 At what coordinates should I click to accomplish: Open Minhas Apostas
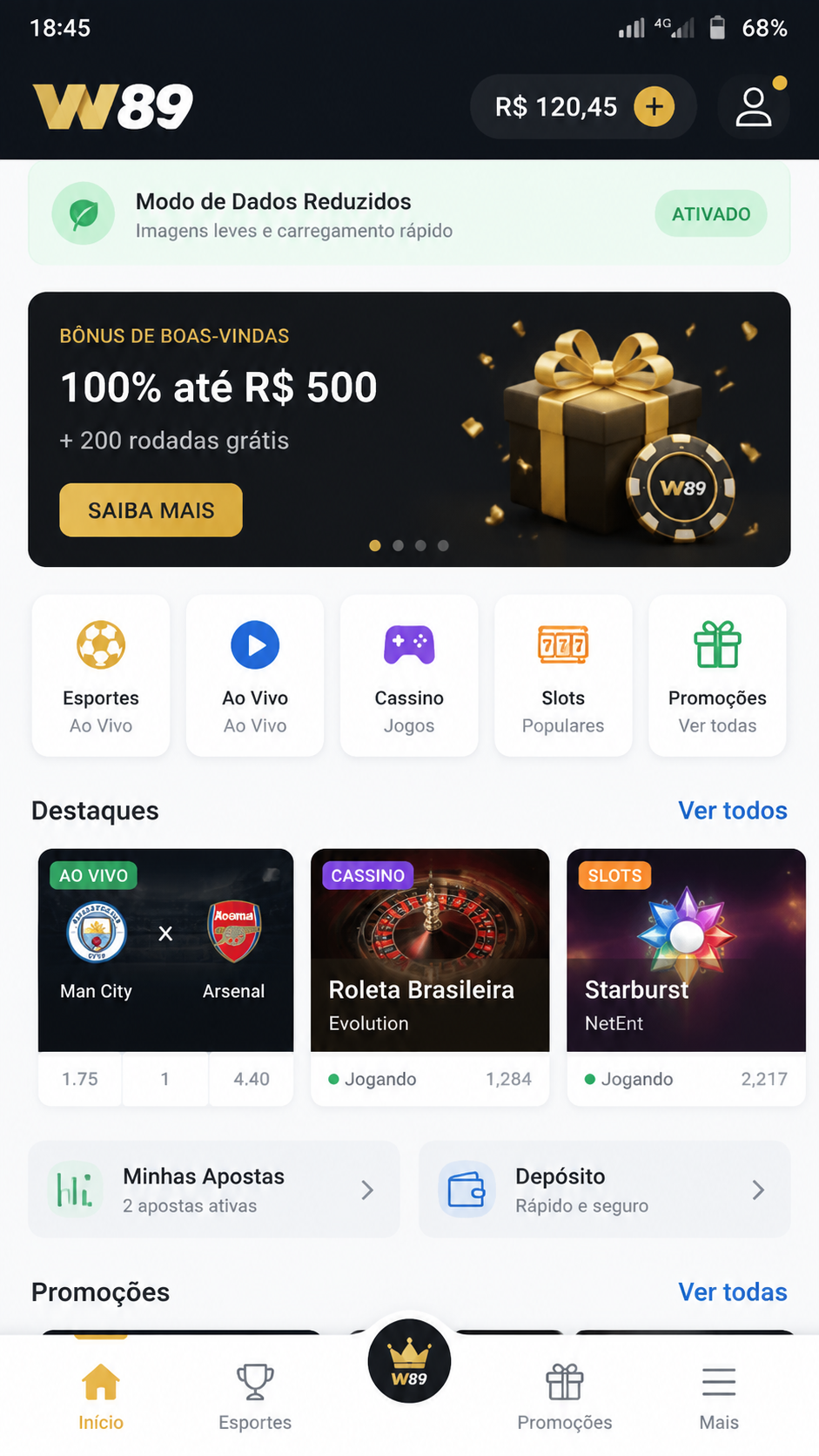click(214, 1190)
